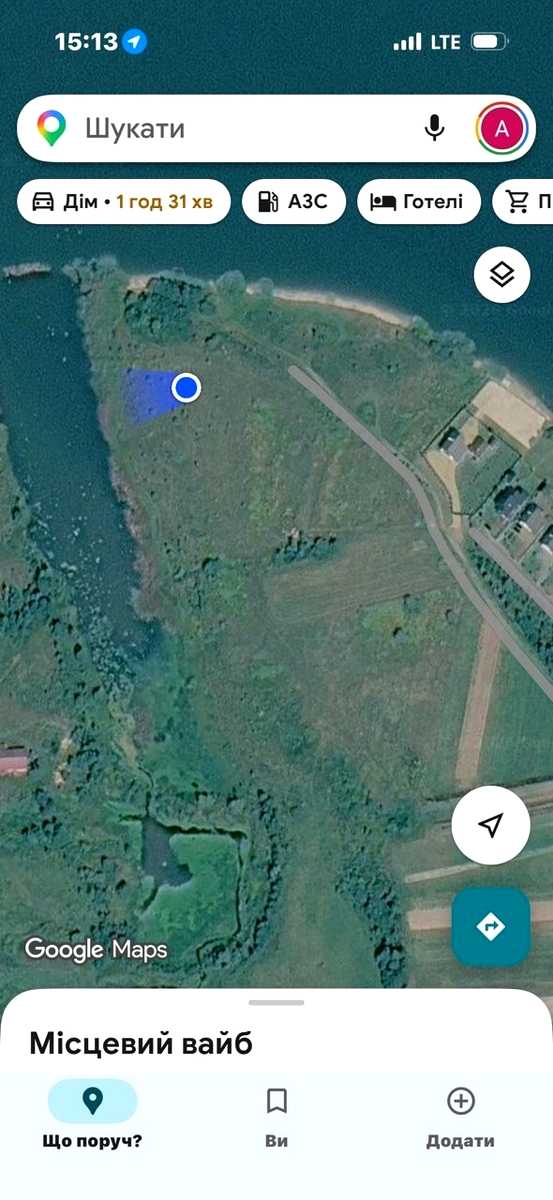Switch to the Що поруч? tab
This screenshot has height=1200, width=553.
92,1116
